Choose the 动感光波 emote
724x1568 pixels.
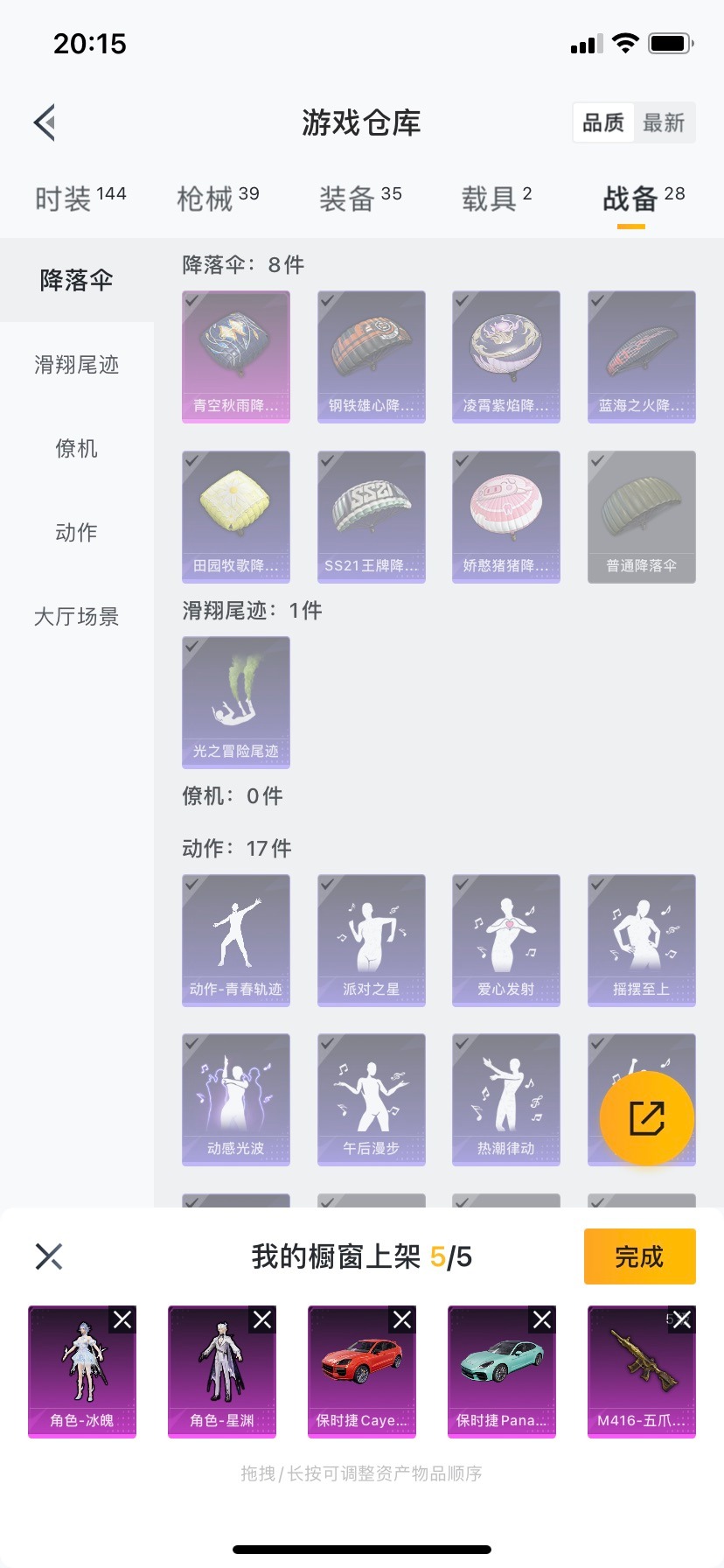236,1099
